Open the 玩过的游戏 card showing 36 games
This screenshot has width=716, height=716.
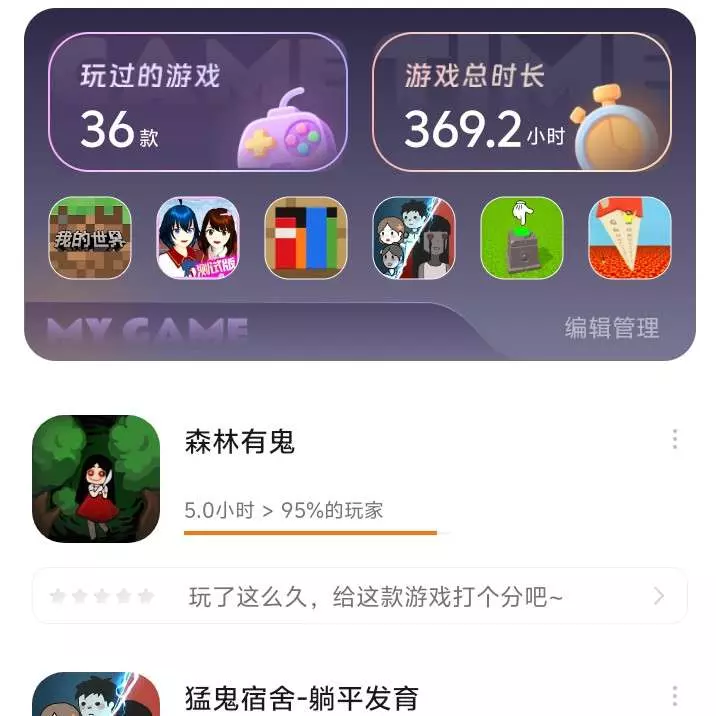(198, 102)
